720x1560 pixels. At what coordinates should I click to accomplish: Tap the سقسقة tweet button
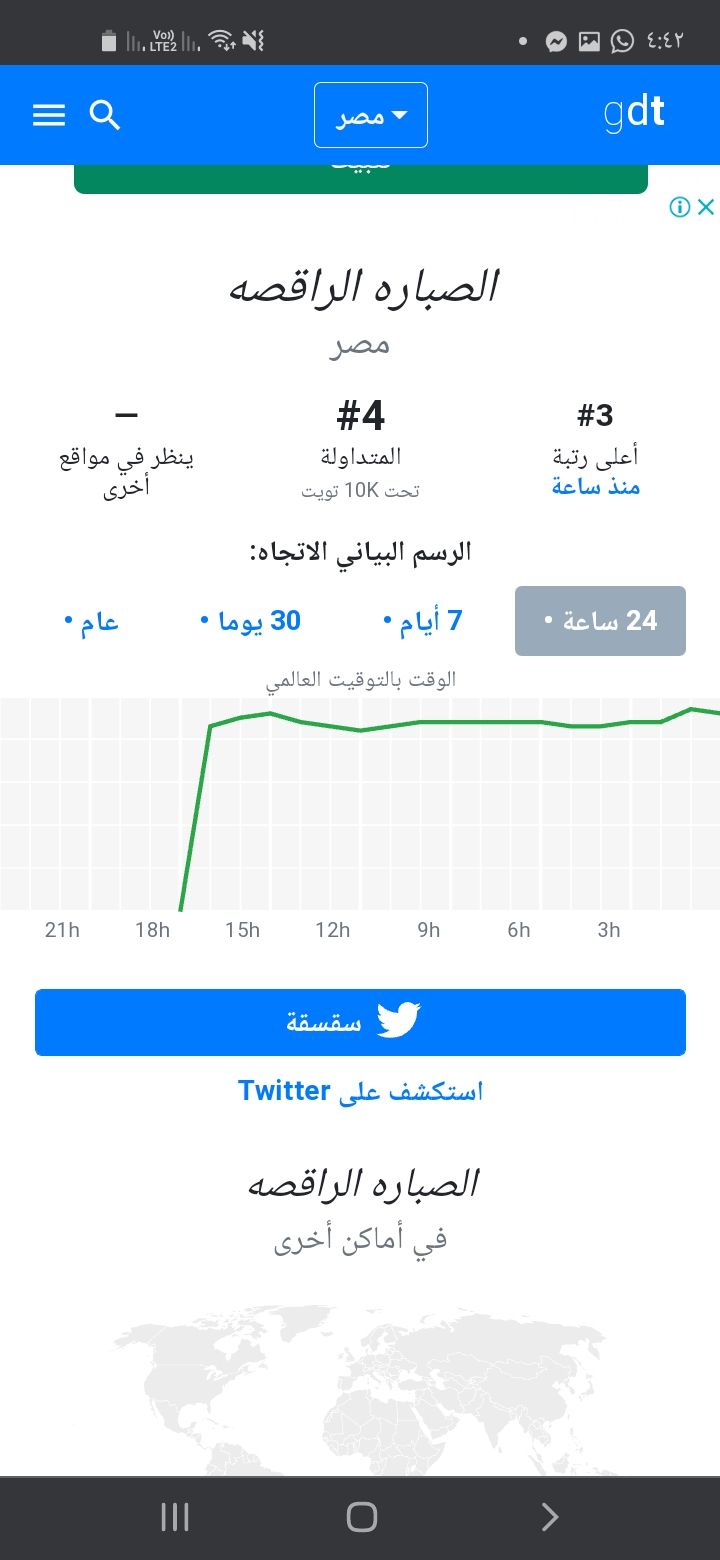[360, 1022]
